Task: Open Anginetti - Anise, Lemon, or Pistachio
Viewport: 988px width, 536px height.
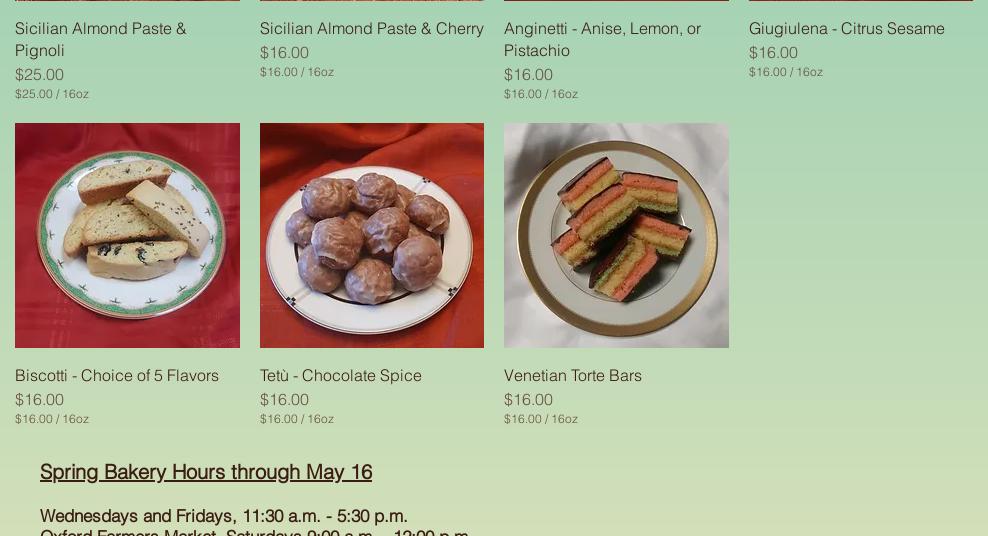Action: [602, 39]
